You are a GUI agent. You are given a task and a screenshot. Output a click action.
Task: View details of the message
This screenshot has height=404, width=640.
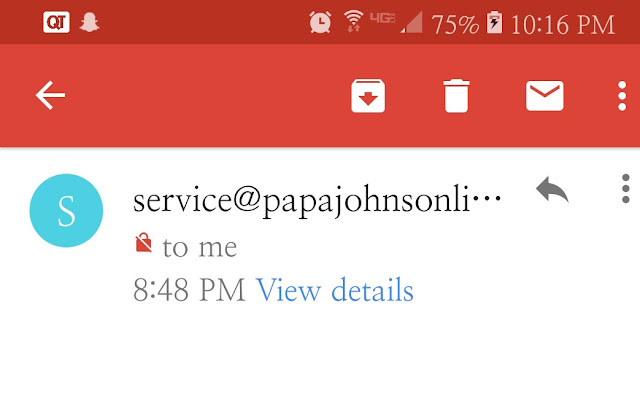pos(334,291)
